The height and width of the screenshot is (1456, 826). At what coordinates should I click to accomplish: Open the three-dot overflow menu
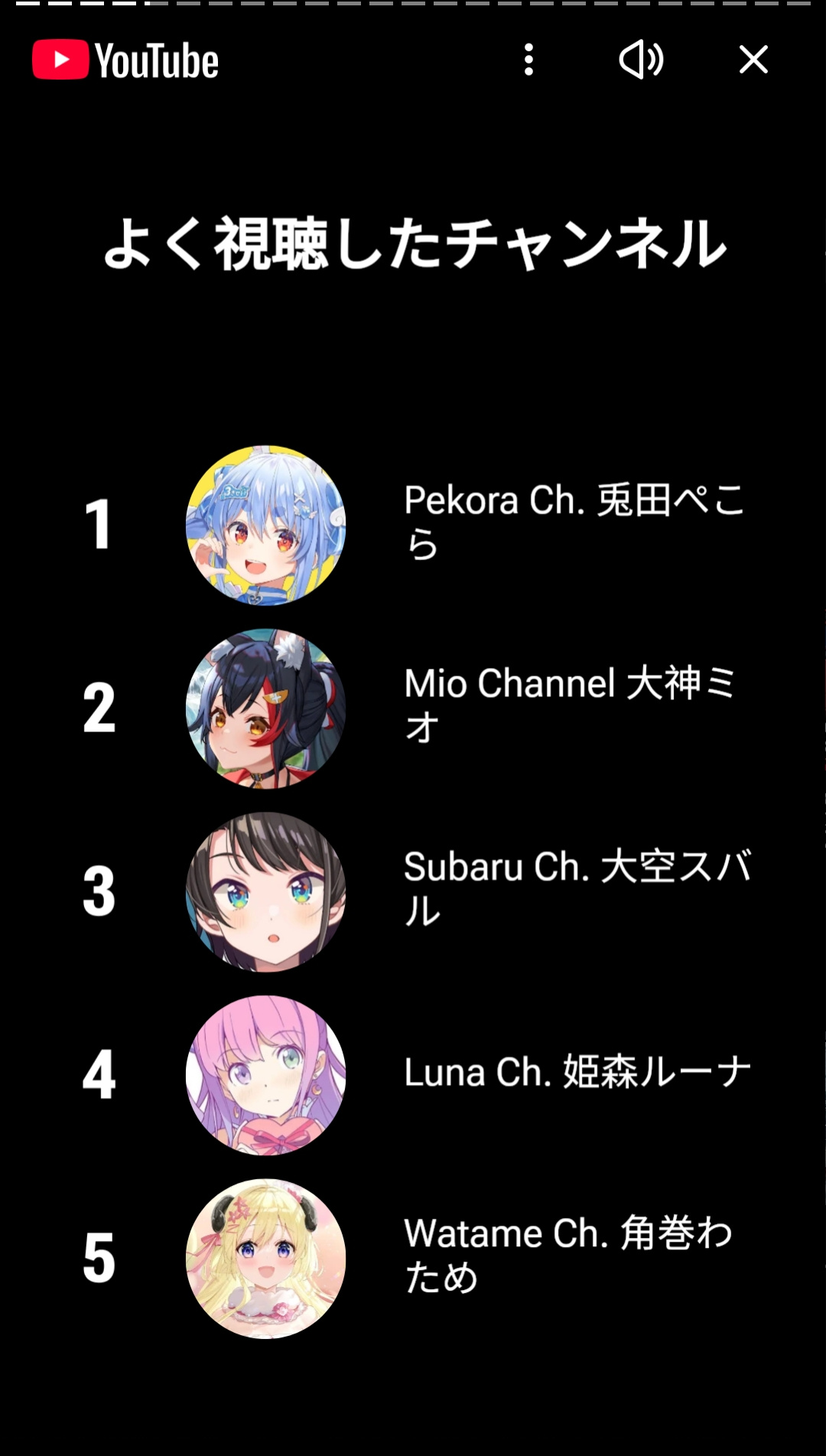(528, 60)
